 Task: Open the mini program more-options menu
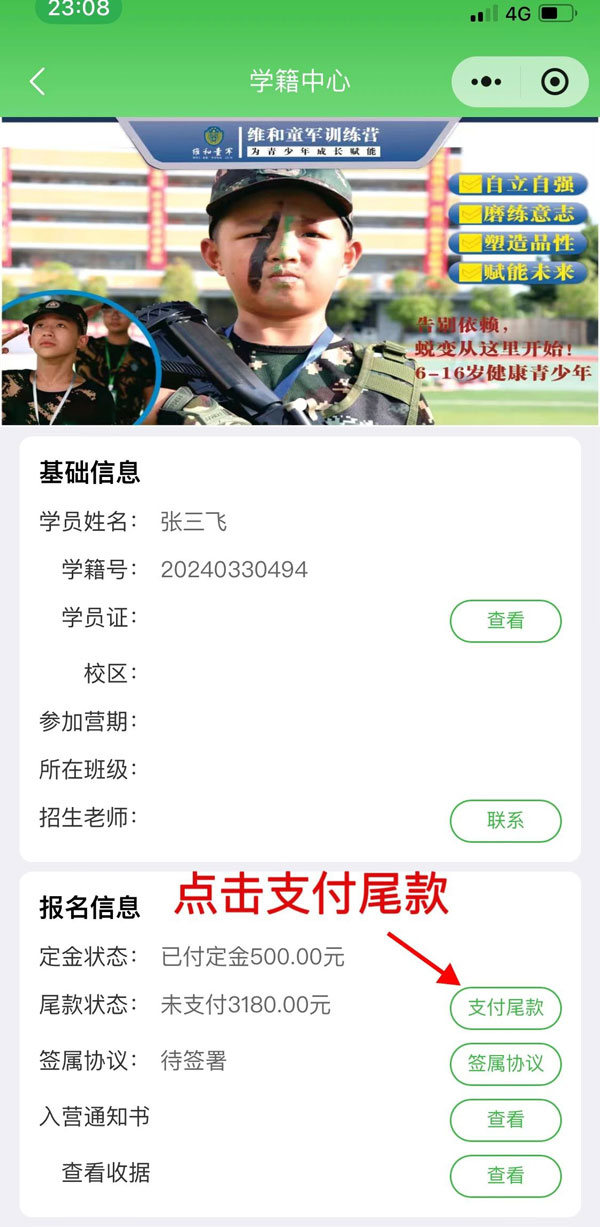486,82
